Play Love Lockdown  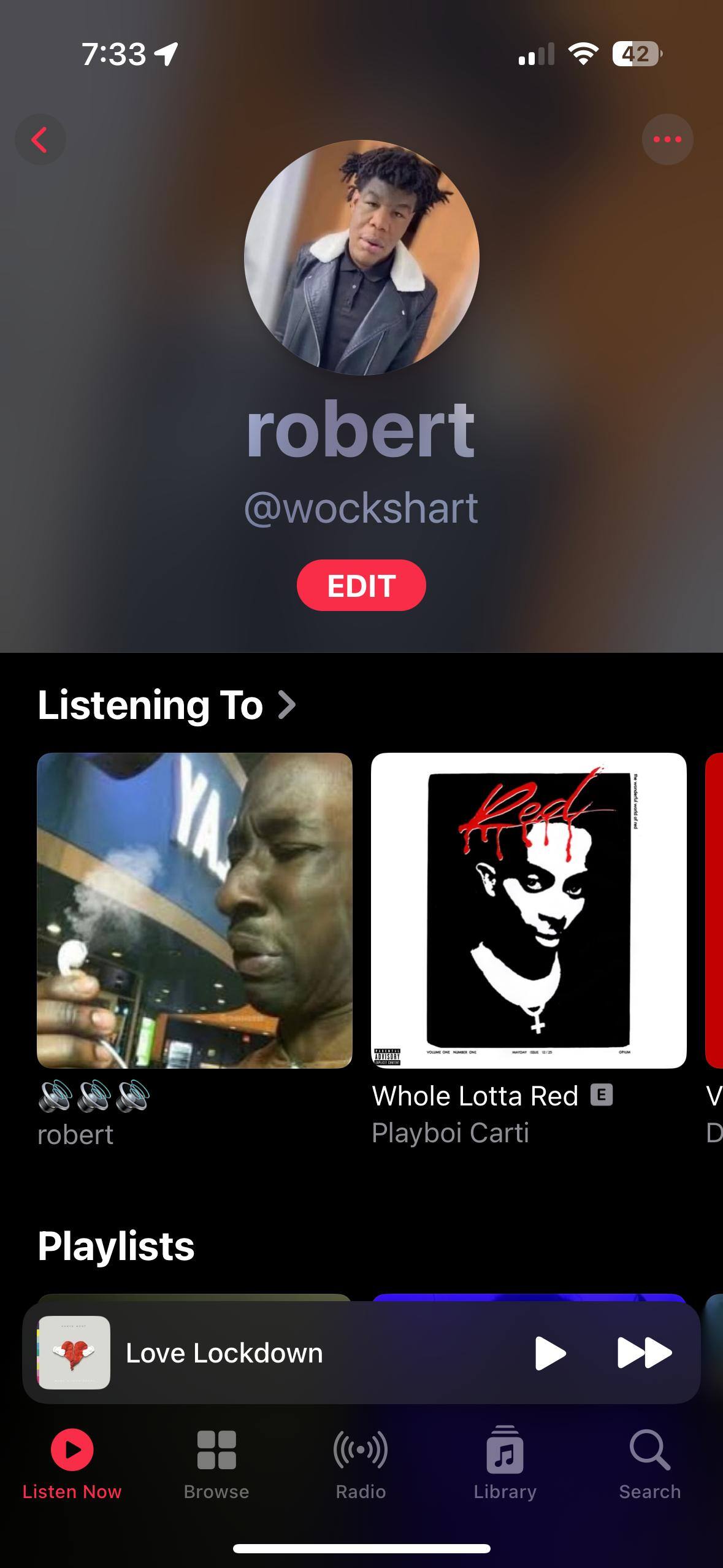[549, 1353]
